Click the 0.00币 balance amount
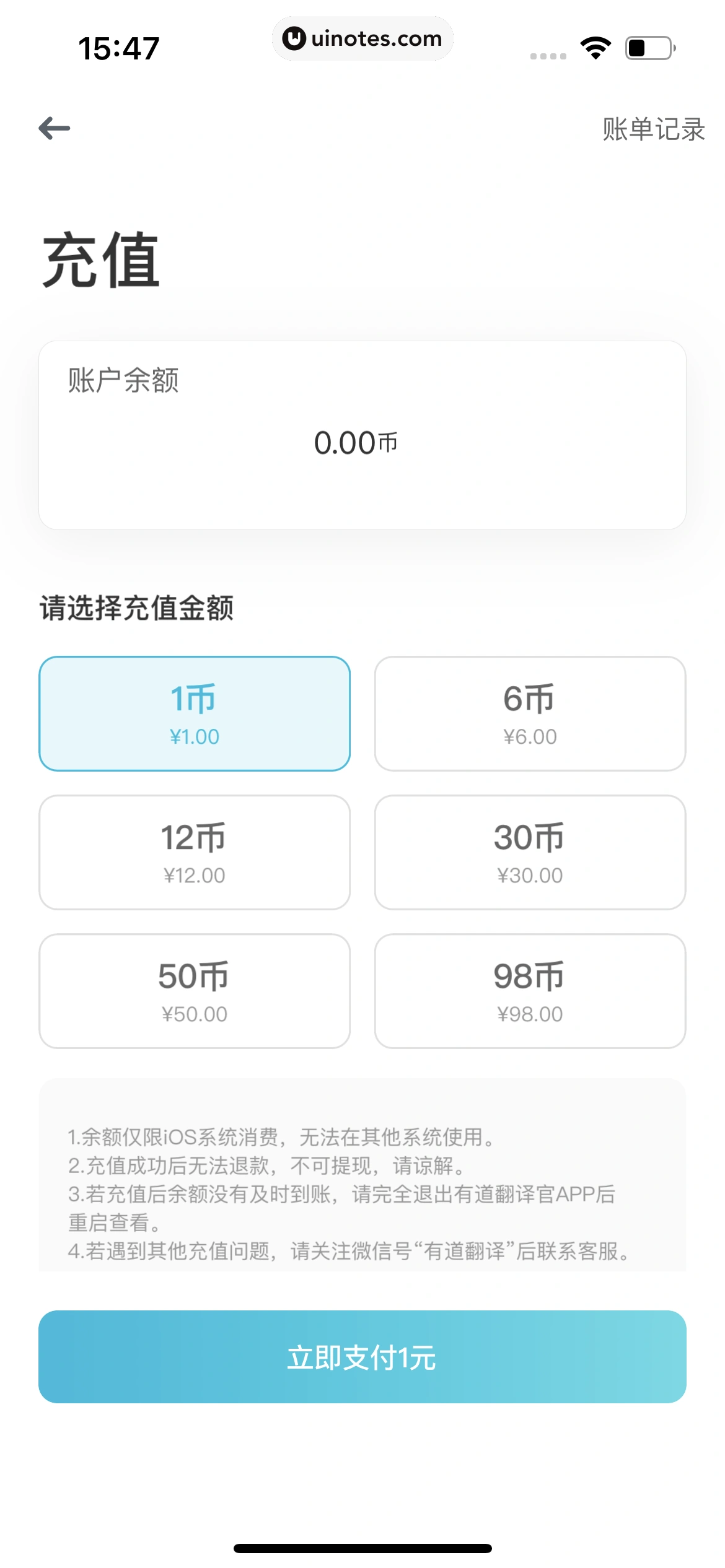725x1568 pixels. [356, 442]
